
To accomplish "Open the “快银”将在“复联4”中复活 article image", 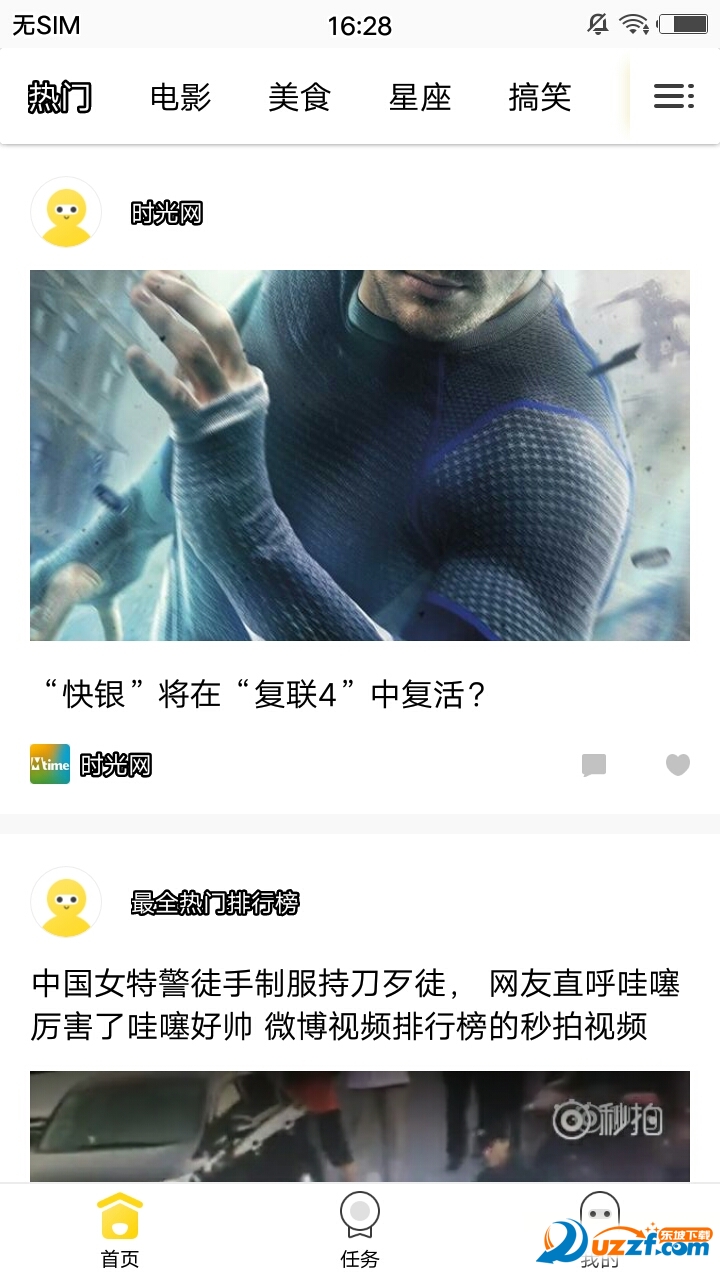I will coord(360,455).
